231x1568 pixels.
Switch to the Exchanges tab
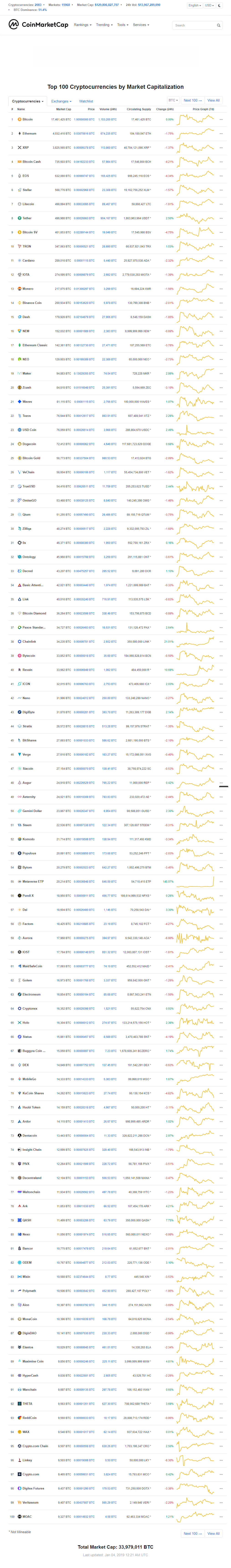click(61, 101)
